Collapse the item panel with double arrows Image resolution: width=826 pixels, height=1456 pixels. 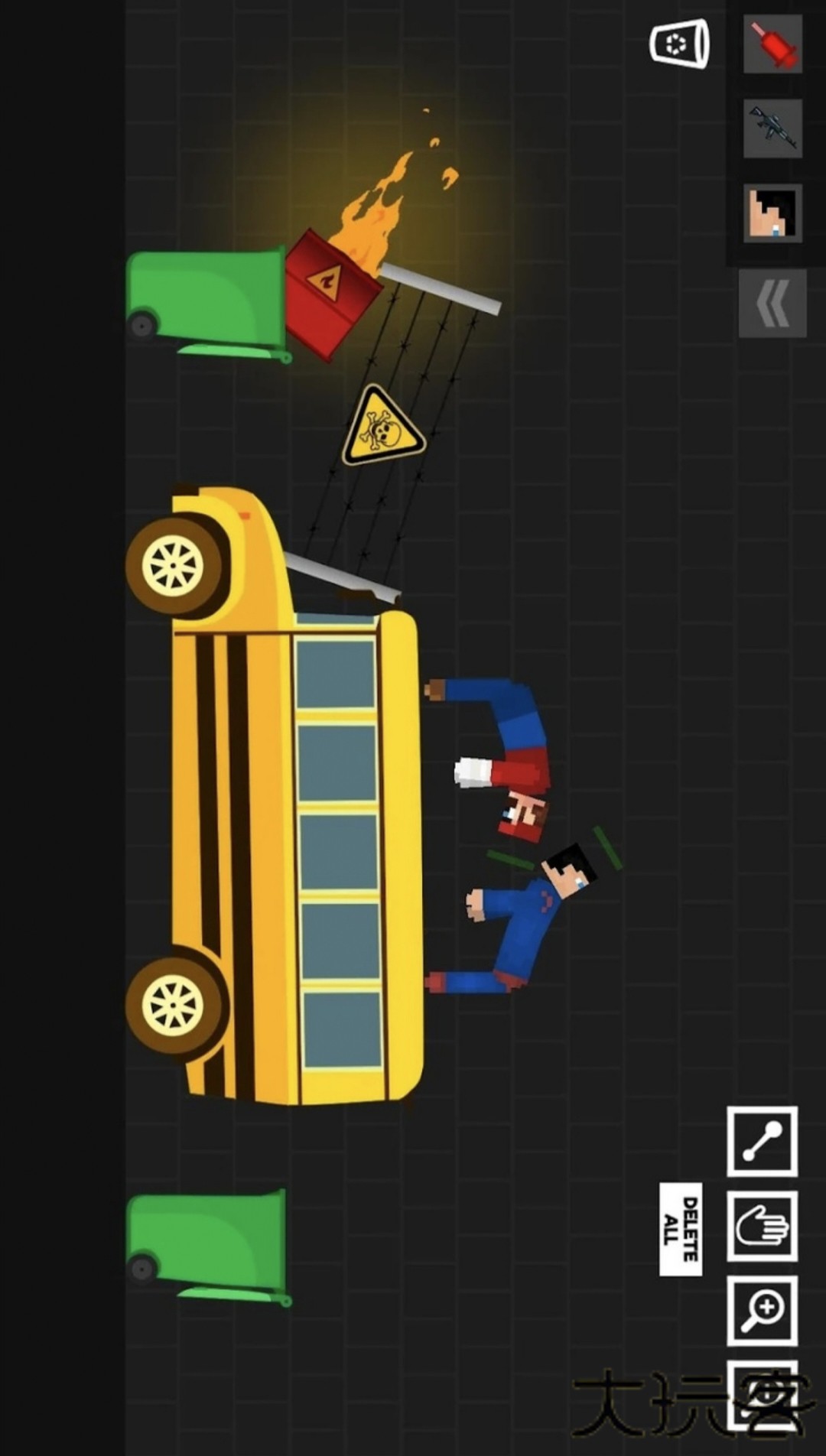click(x=772, y=304)
